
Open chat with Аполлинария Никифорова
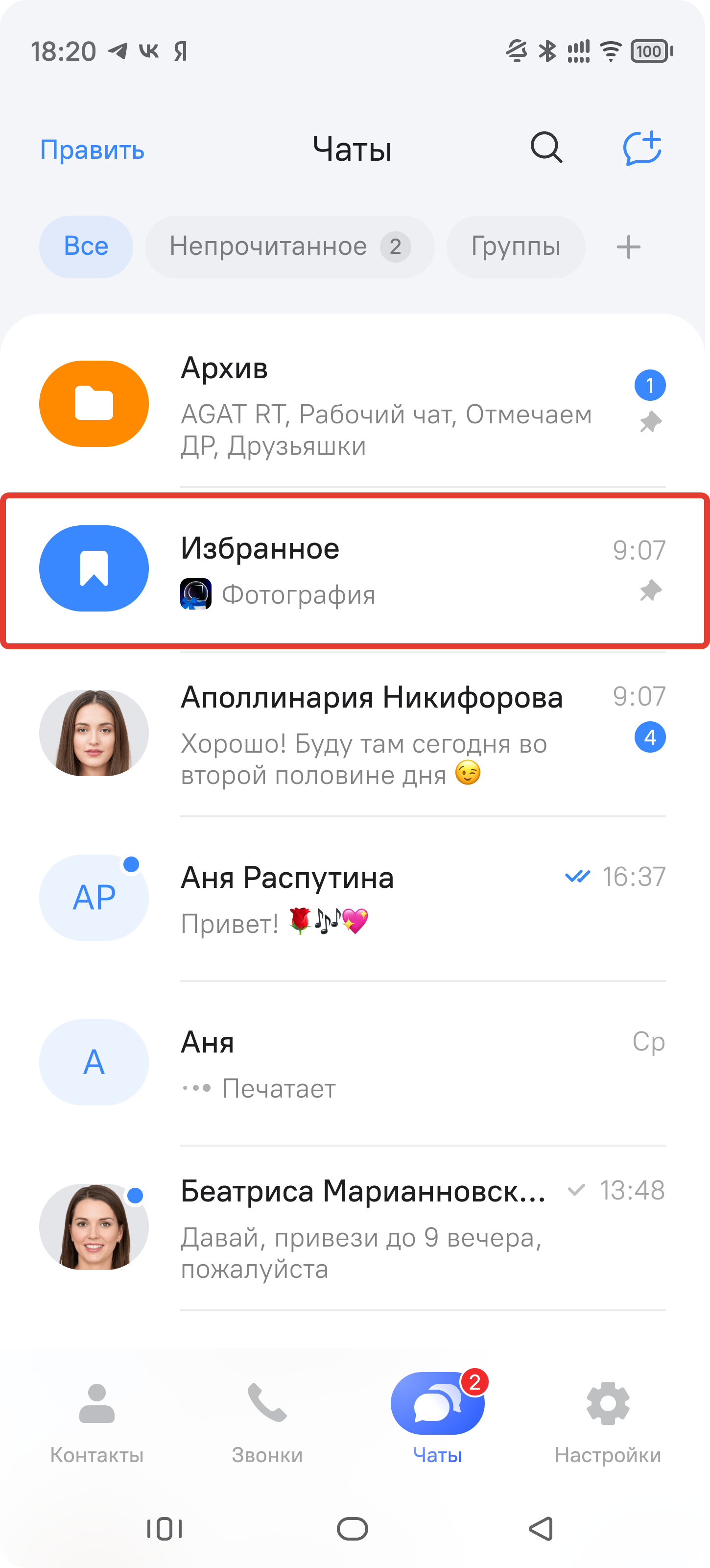[x=353, y=734]
